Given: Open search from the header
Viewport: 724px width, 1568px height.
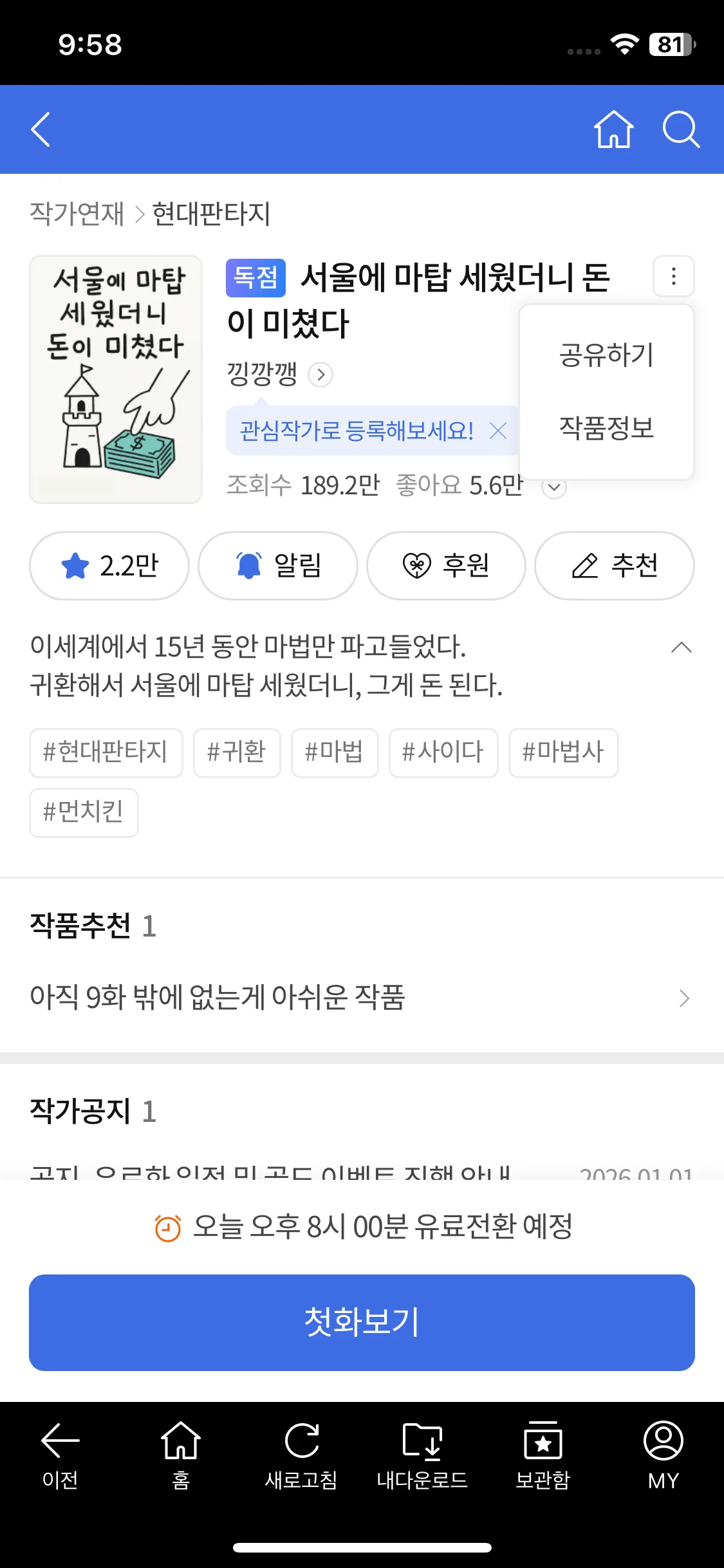Looking at the screenshot, I should [x=681, y=129].
